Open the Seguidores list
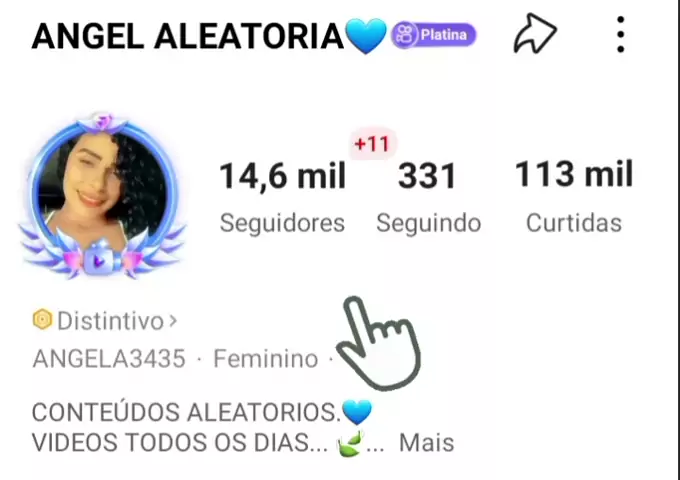 point(282,196)
